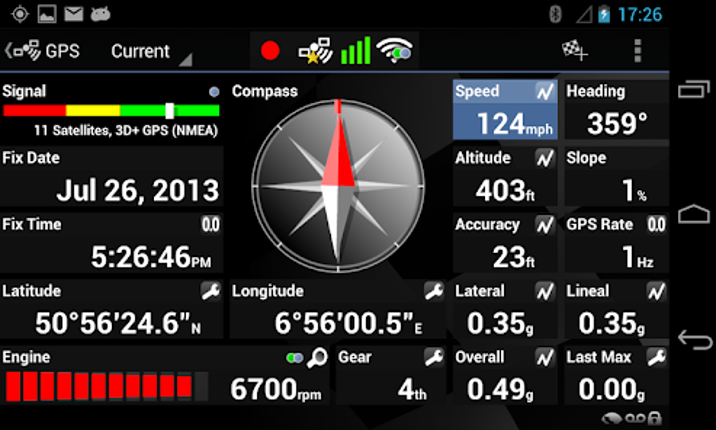Go to the Android home screen
The image size is (716, 430).
pos(694,214)
